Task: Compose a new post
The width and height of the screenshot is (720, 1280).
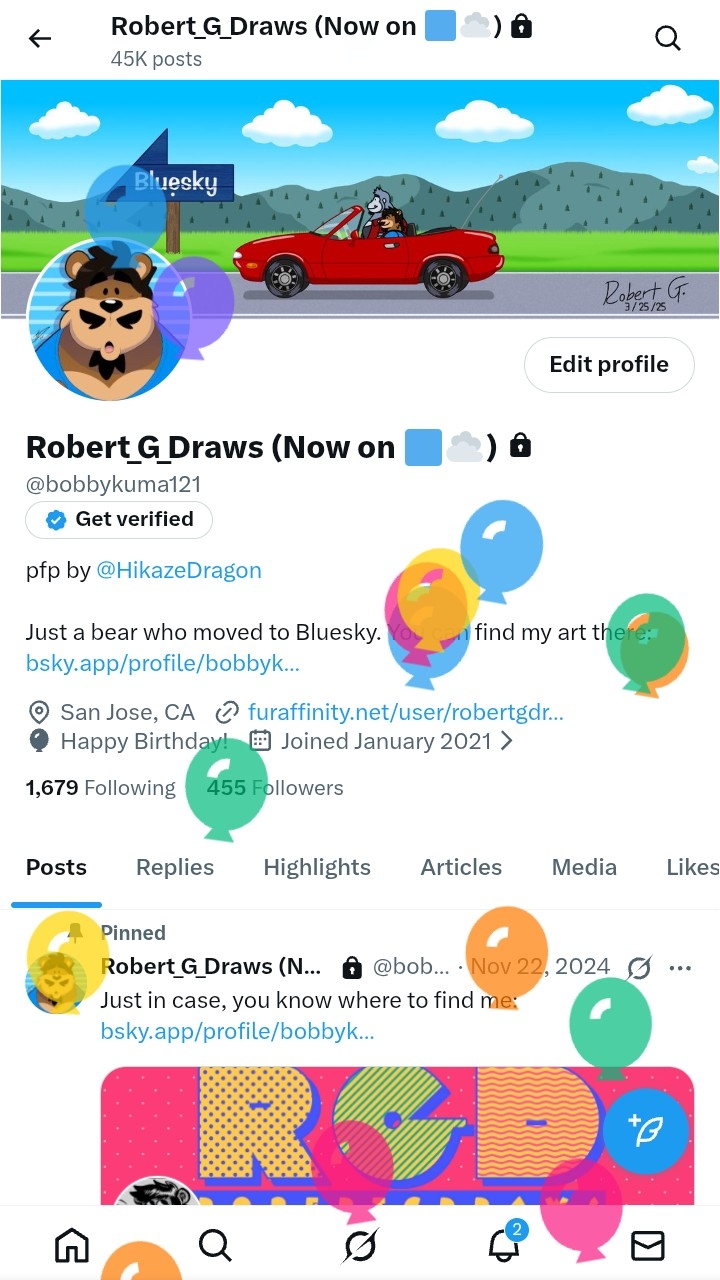Action: (x=646, y=1130)
